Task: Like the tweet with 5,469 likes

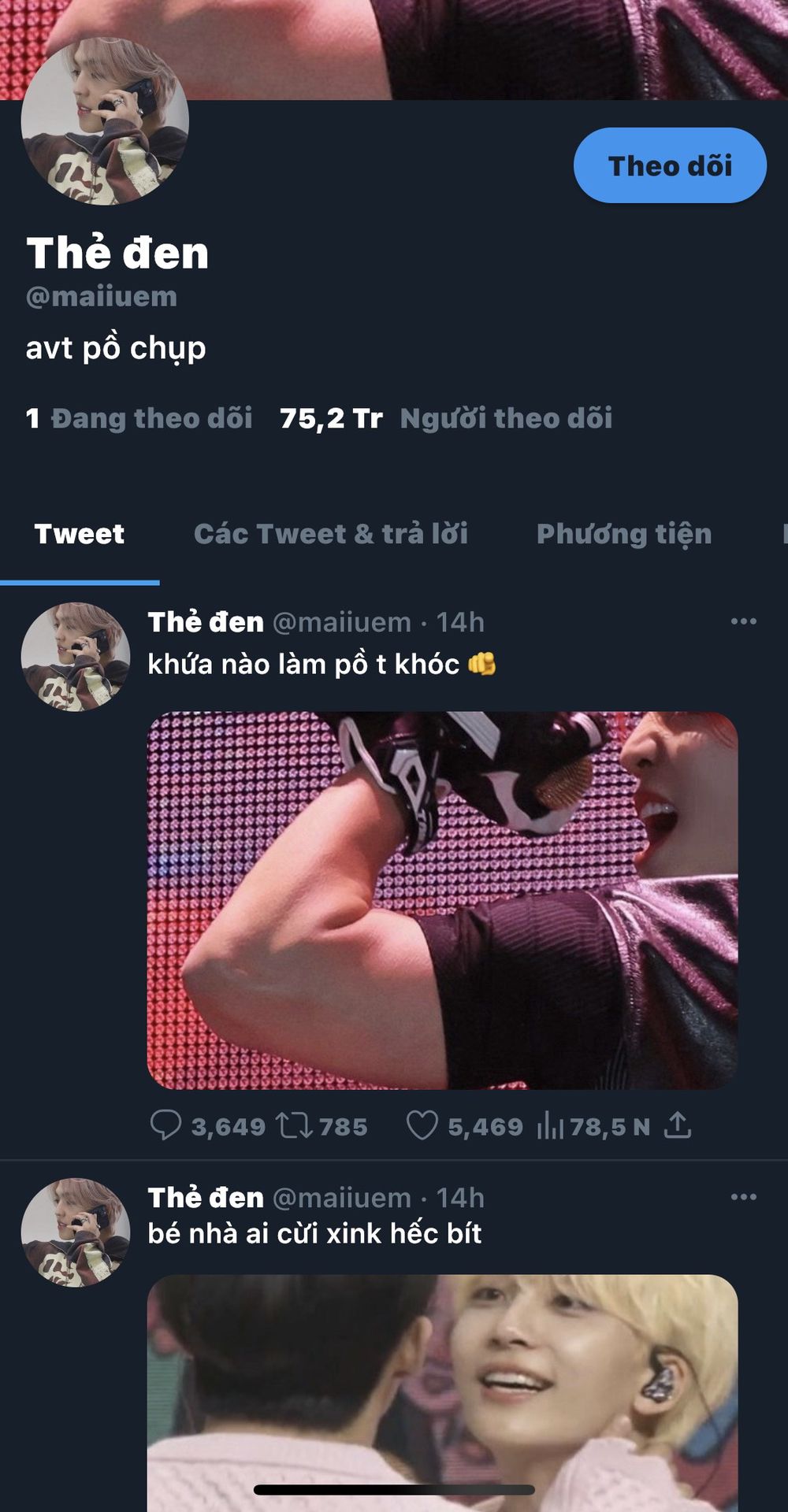Action: 422,1125
